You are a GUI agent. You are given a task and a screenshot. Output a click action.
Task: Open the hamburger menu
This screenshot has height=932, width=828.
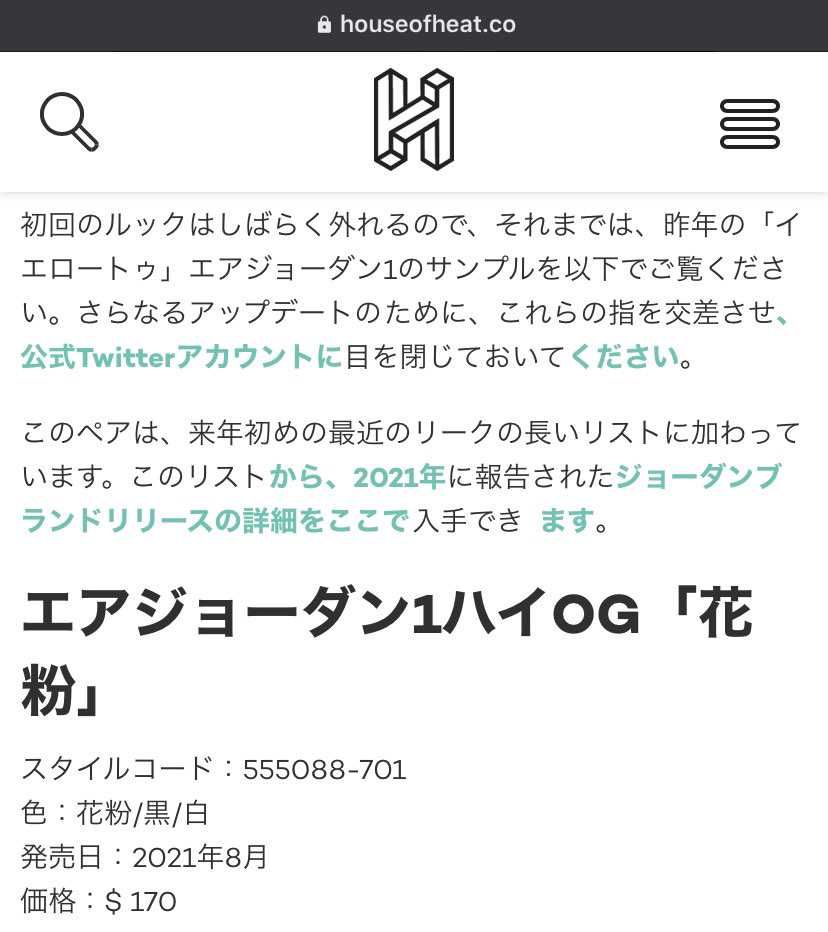[x=749, y=124]
